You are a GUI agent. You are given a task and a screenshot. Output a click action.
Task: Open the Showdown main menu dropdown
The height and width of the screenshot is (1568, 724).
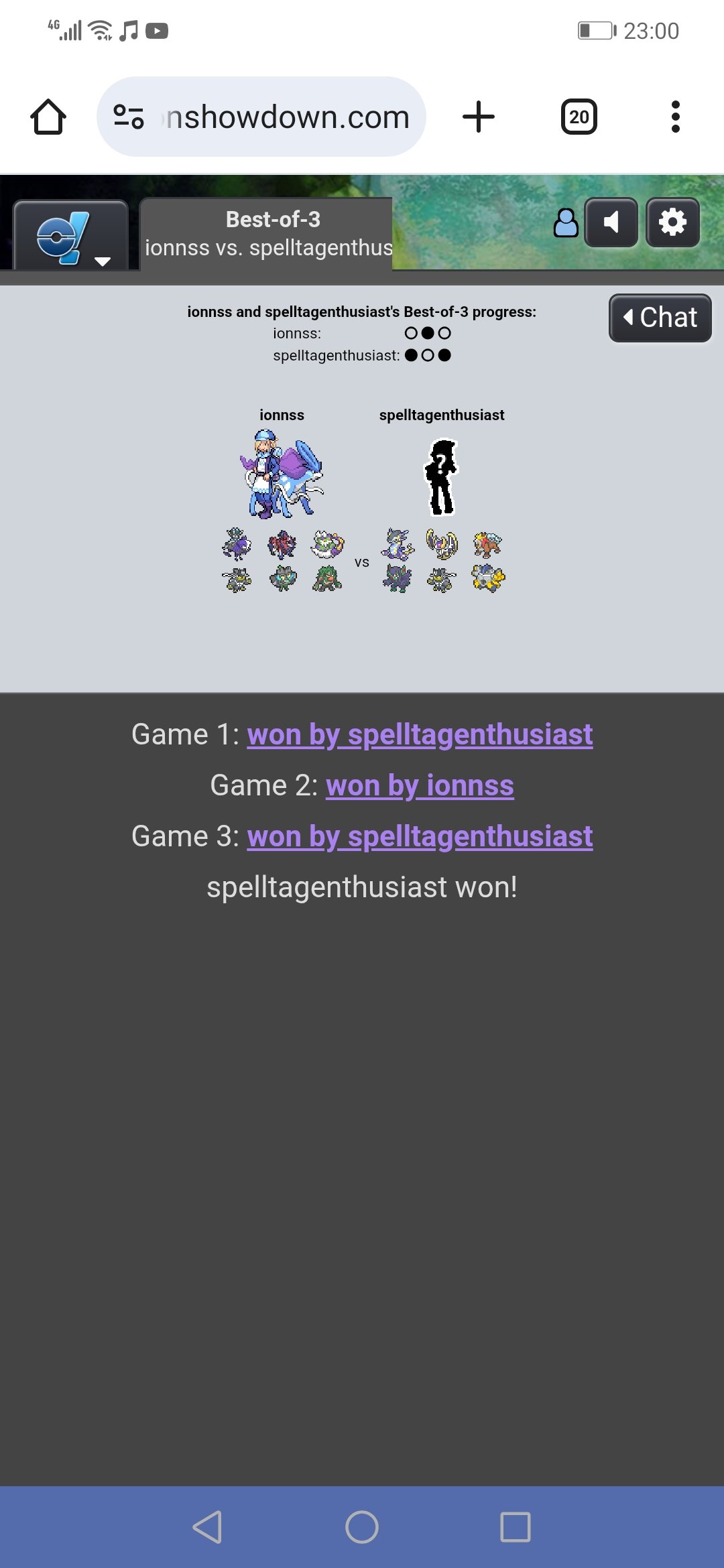(x=71, y=236)
